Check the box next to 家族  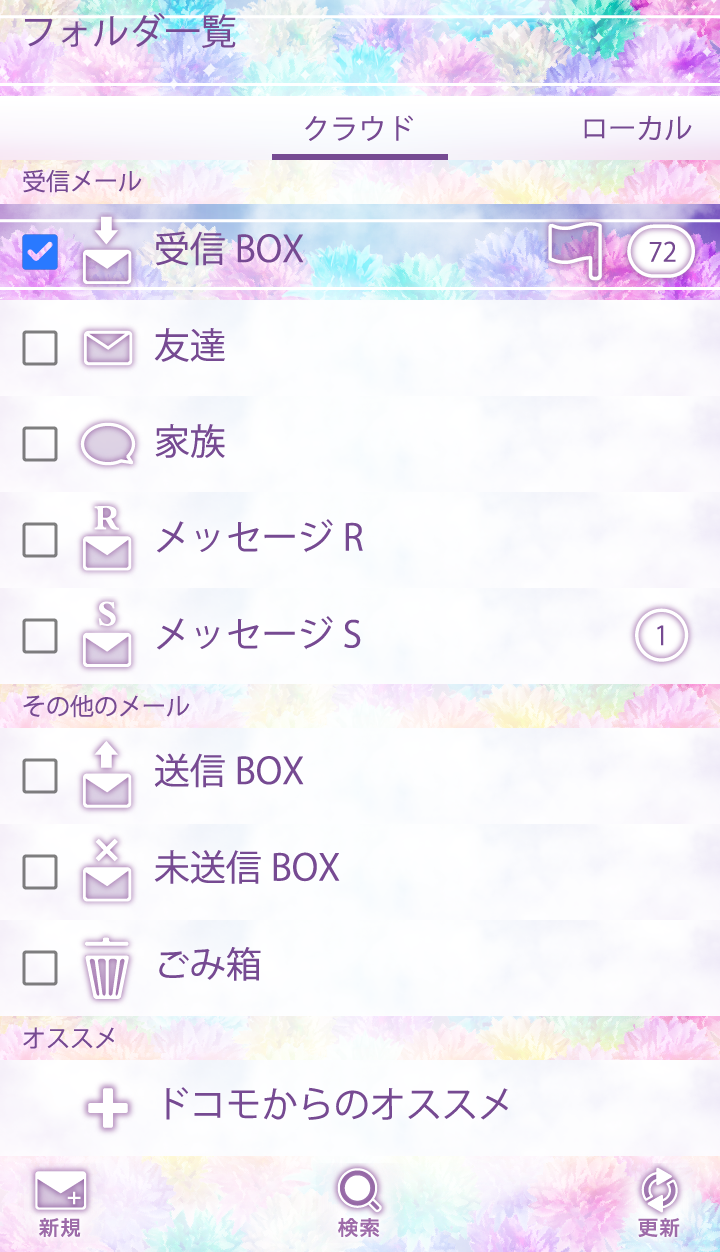click(40, 444)
